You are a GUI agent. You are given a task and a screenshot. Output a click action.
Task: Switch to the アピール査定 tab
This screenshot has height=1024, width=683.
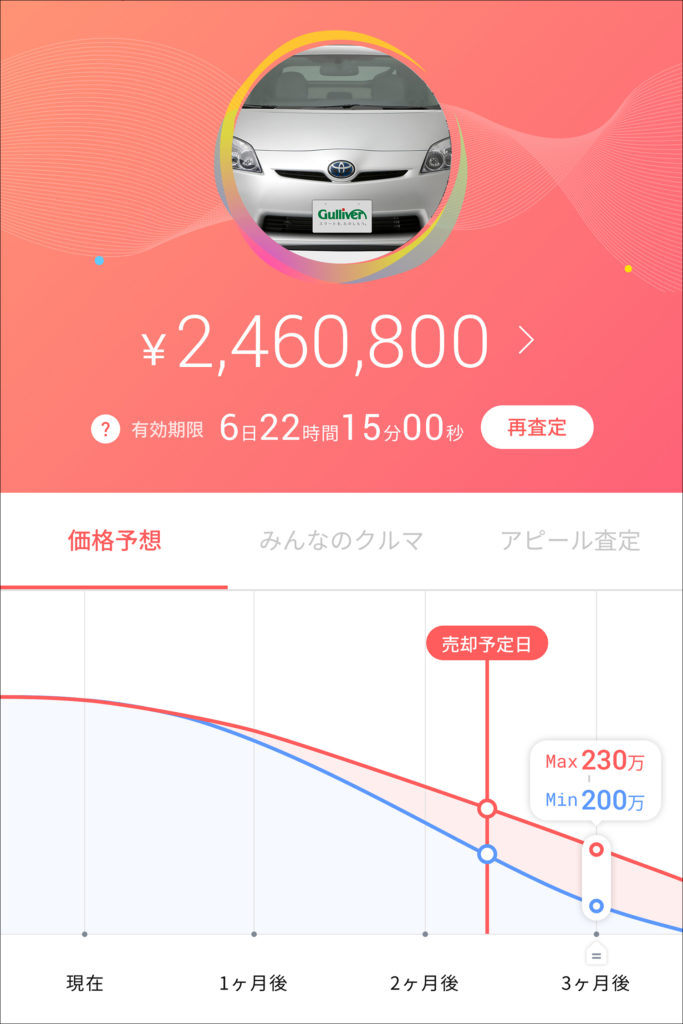click(x=570, y=541)
